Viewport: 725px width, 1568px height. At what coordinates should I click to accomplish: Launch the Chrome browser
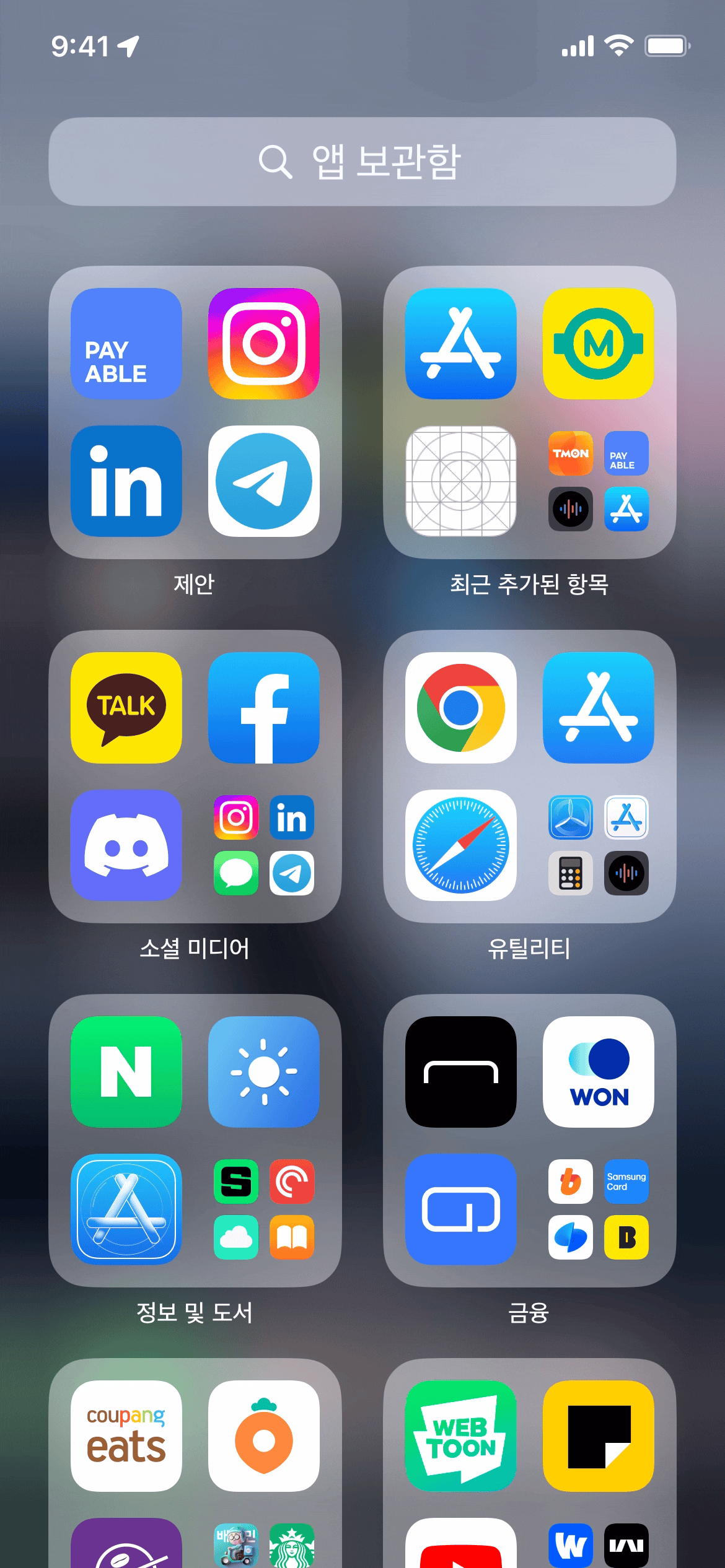460,708
